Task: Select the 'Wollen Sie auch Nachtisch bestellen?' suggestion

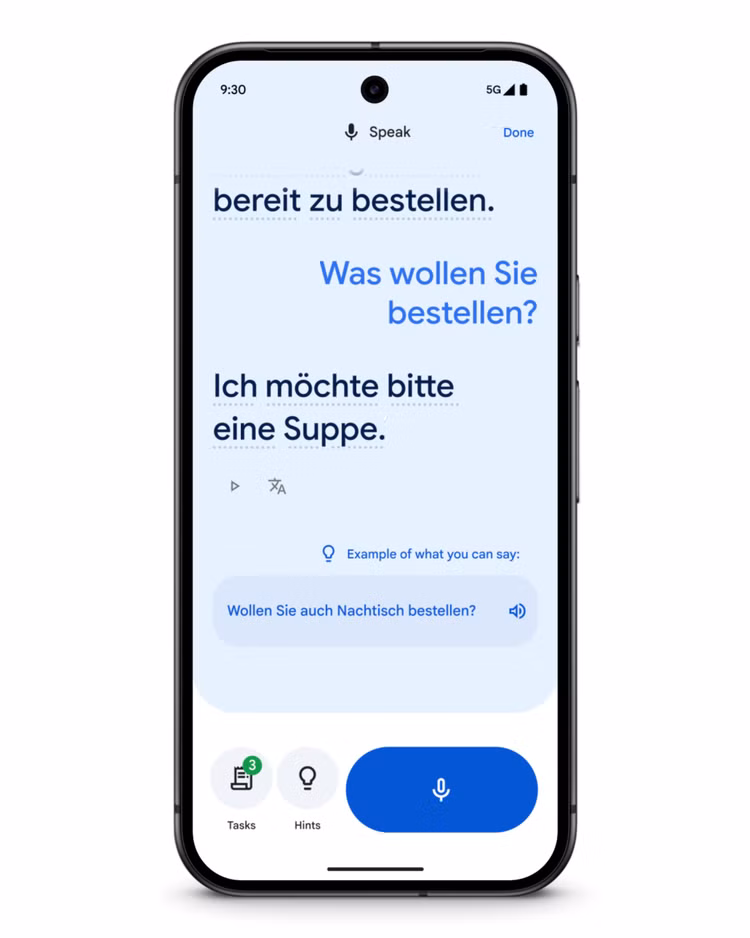Action: click(x=352, y=611)
